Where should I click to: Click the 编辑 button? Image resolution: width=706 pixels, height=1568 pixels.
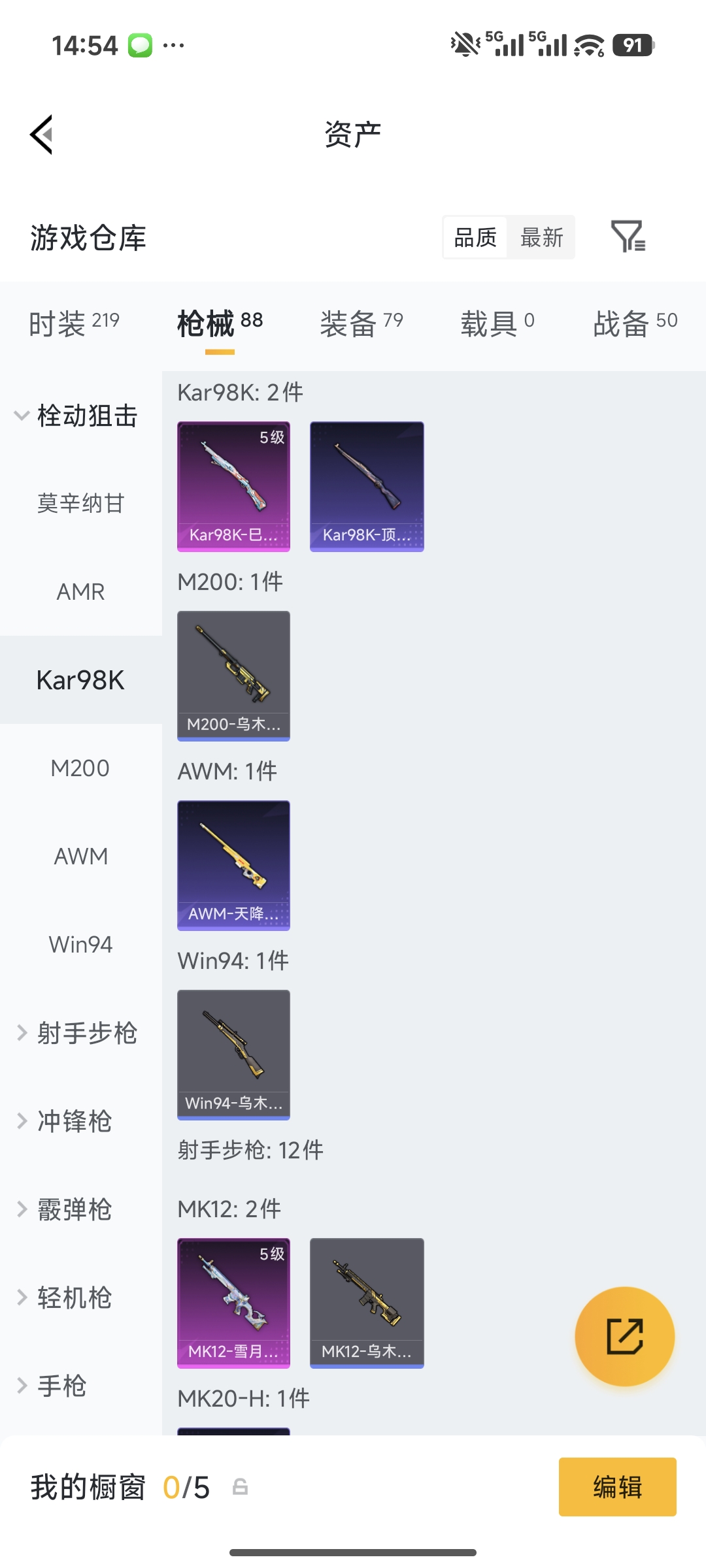point(617,1487)
